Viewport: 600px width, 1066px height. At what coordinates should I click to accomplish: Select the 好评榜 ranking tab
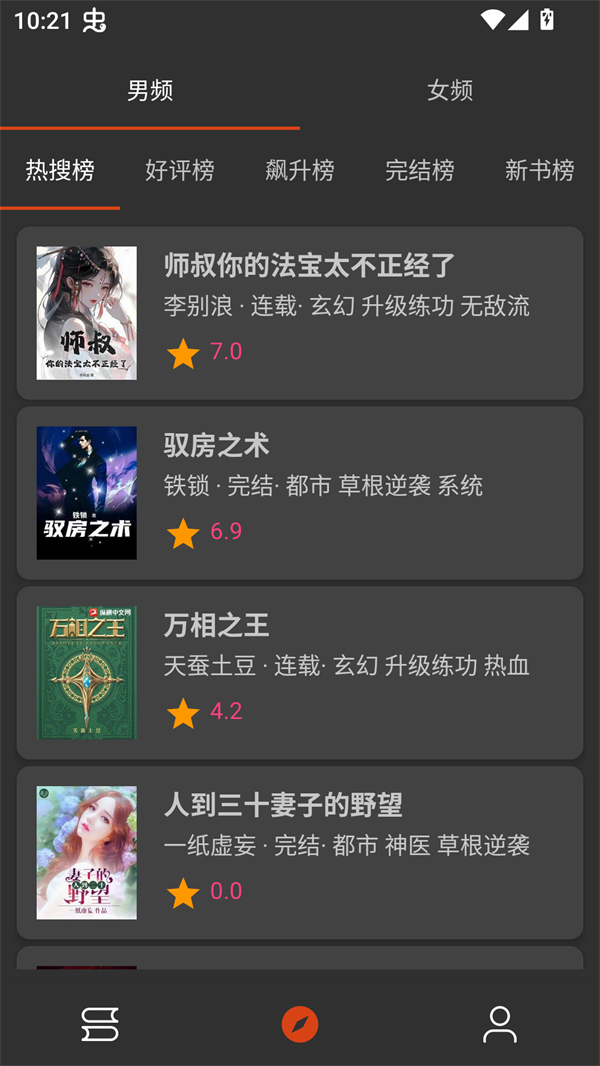[180, 171]
